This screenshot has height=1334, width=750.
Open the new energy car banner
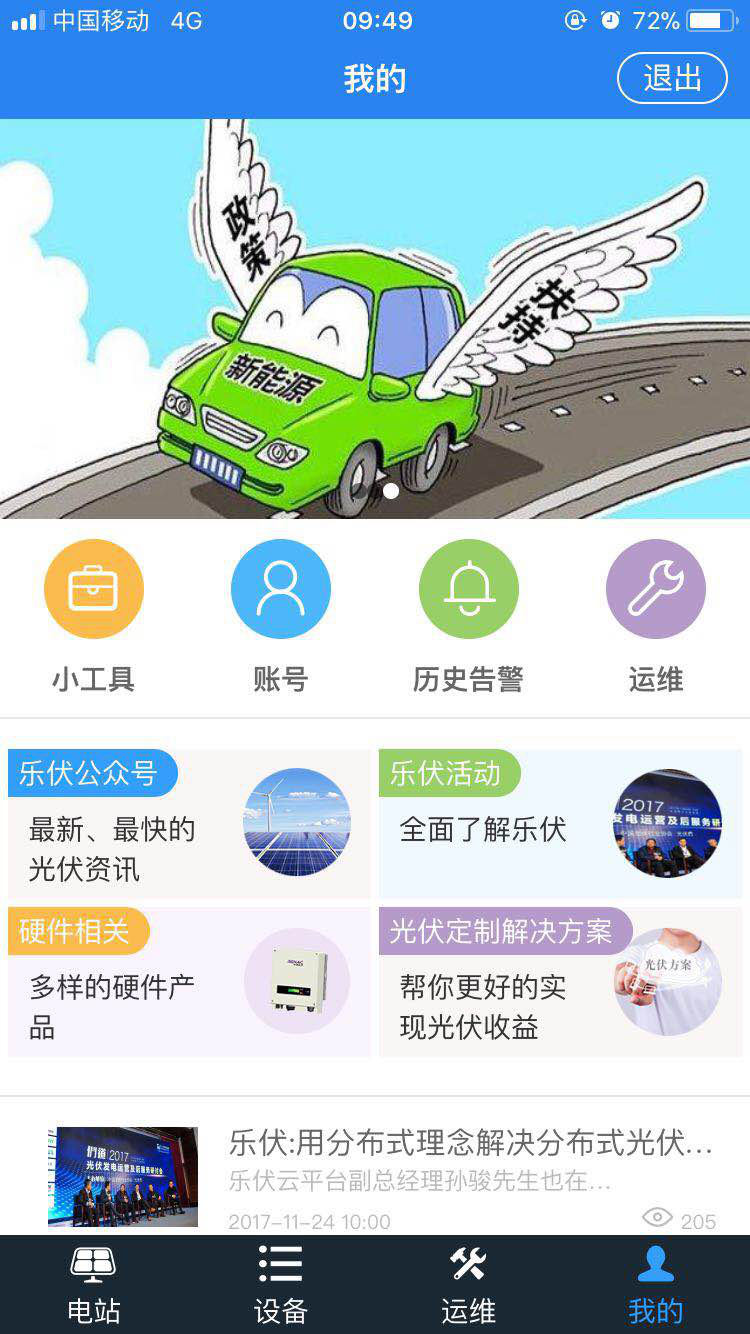375,318
